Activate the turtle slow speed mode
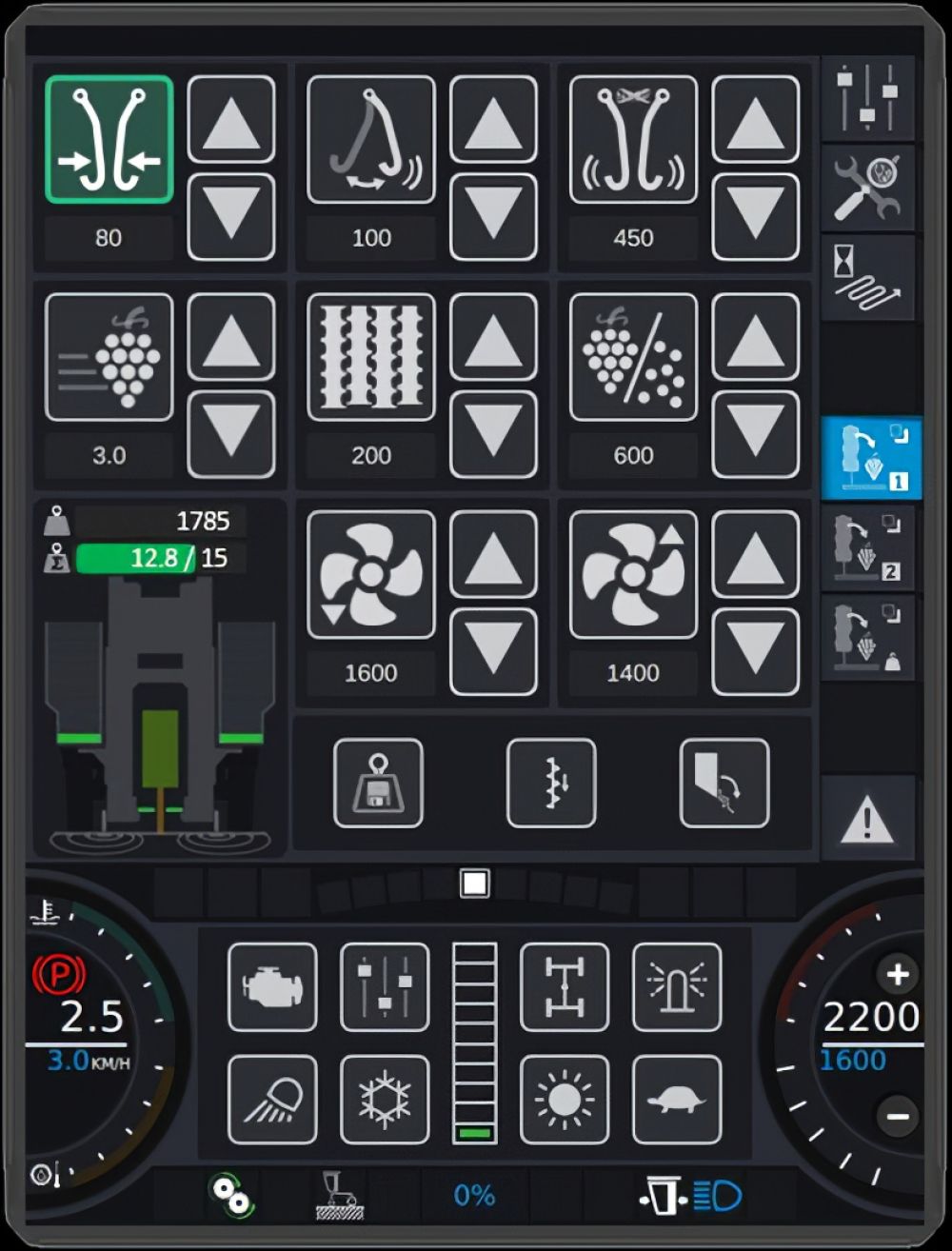This screenshot has height=1251, width=952. point(677,1100)
